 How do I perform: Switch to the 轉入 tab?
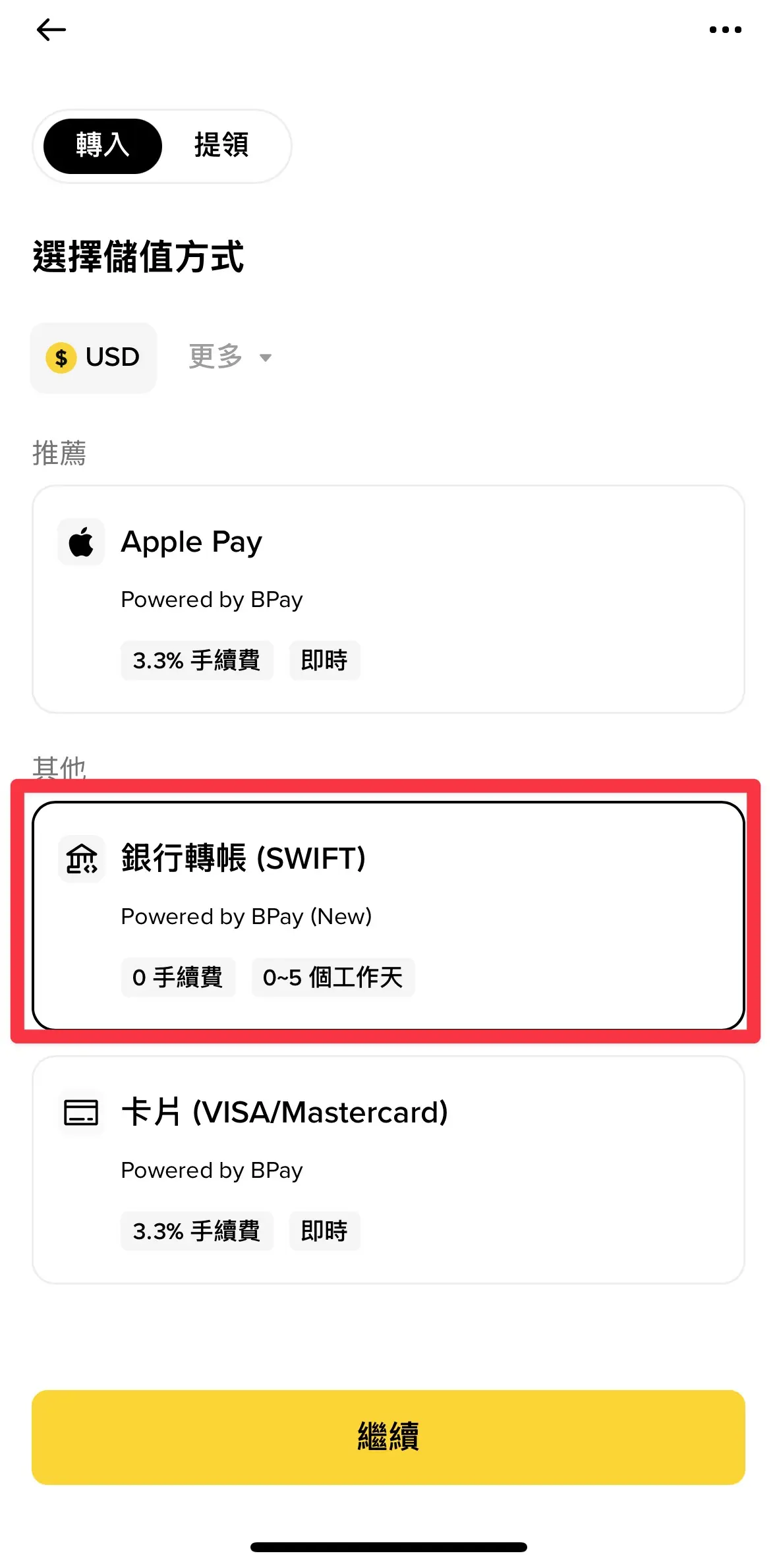(x=102, y=146)
